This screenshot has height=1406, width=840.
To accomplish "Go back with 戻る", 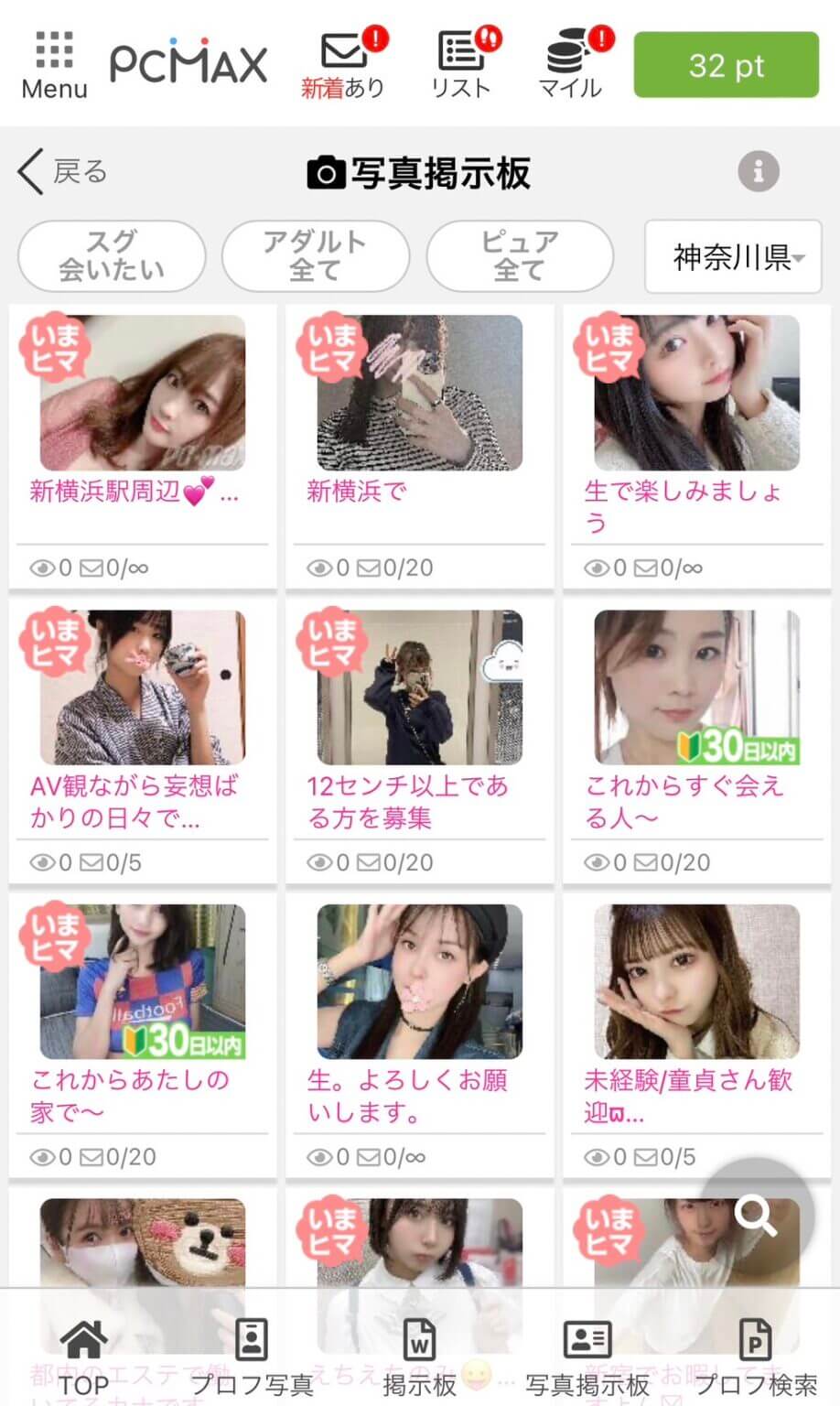I will pos(62,172).
